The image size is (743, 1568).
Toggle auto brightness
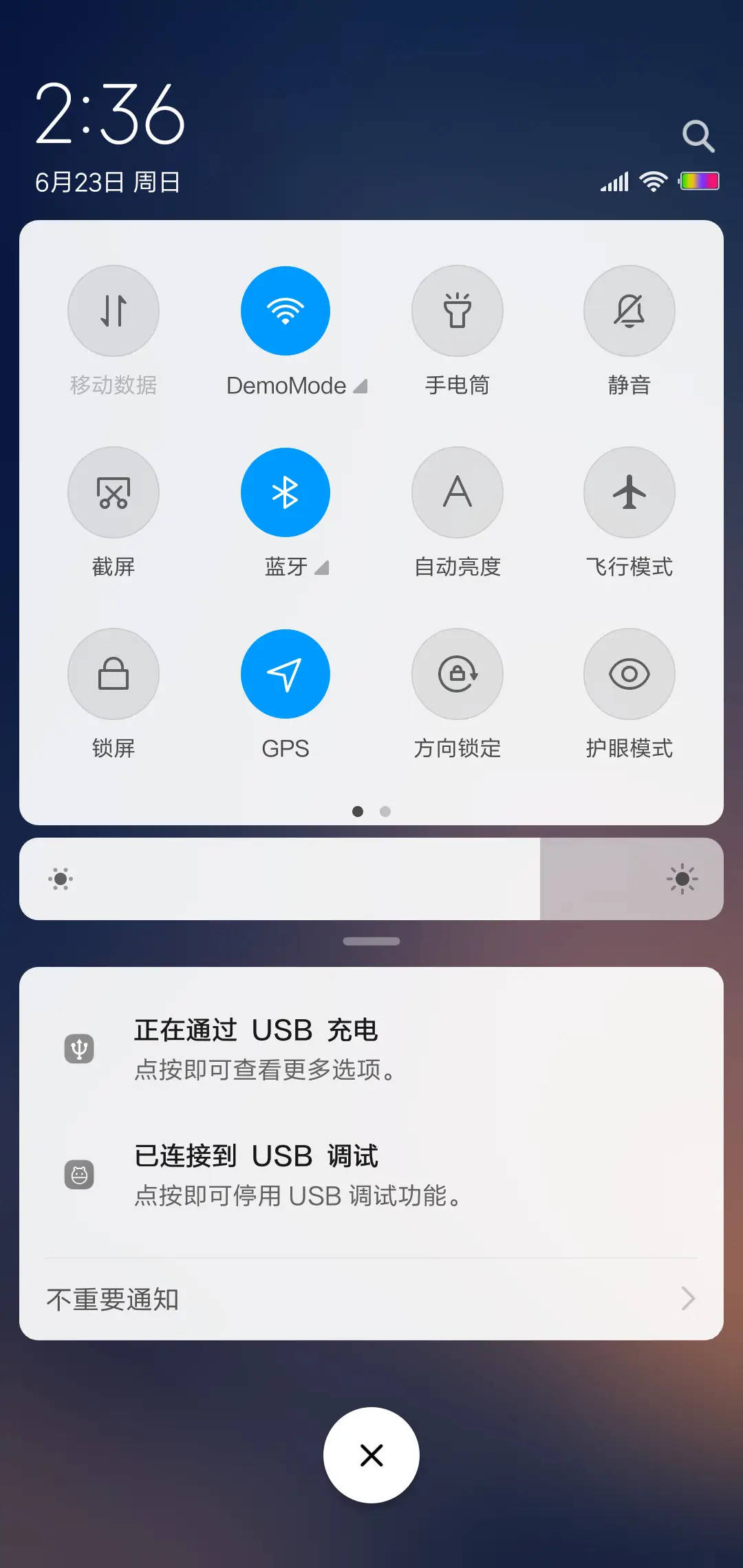[457, 492]
